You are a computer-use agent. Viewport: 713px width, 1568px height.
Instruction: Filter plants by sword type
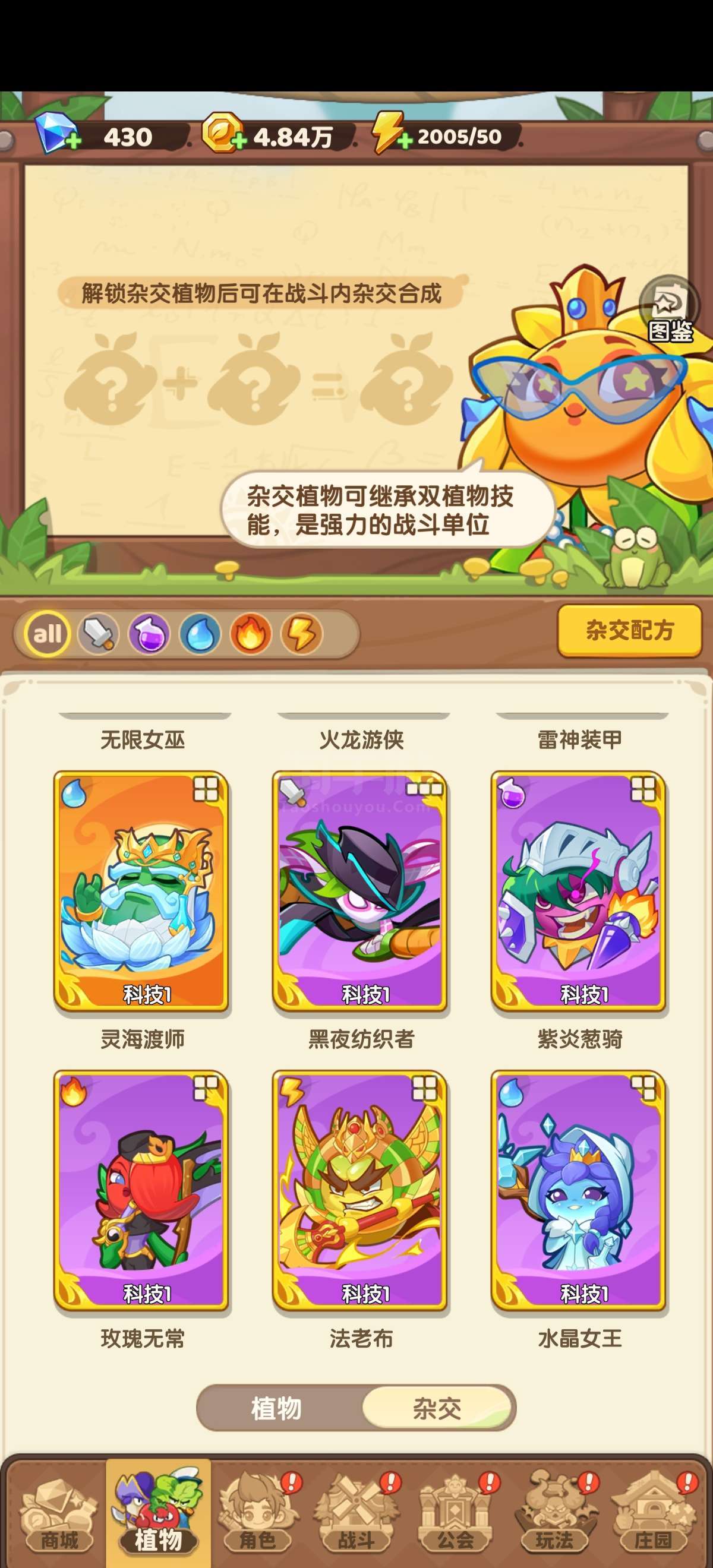[98, 634]
